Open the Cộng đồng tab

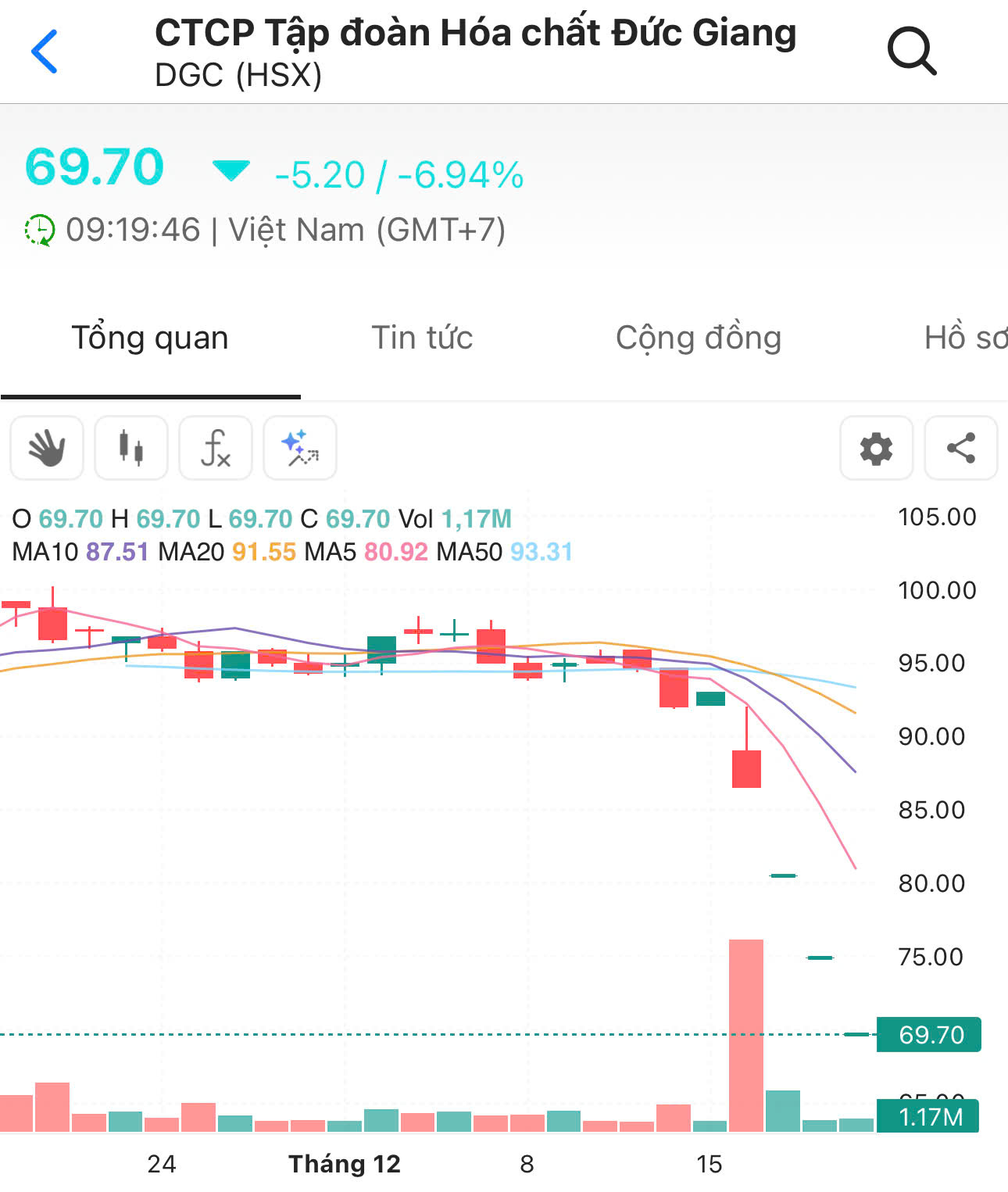pos(698,338)
